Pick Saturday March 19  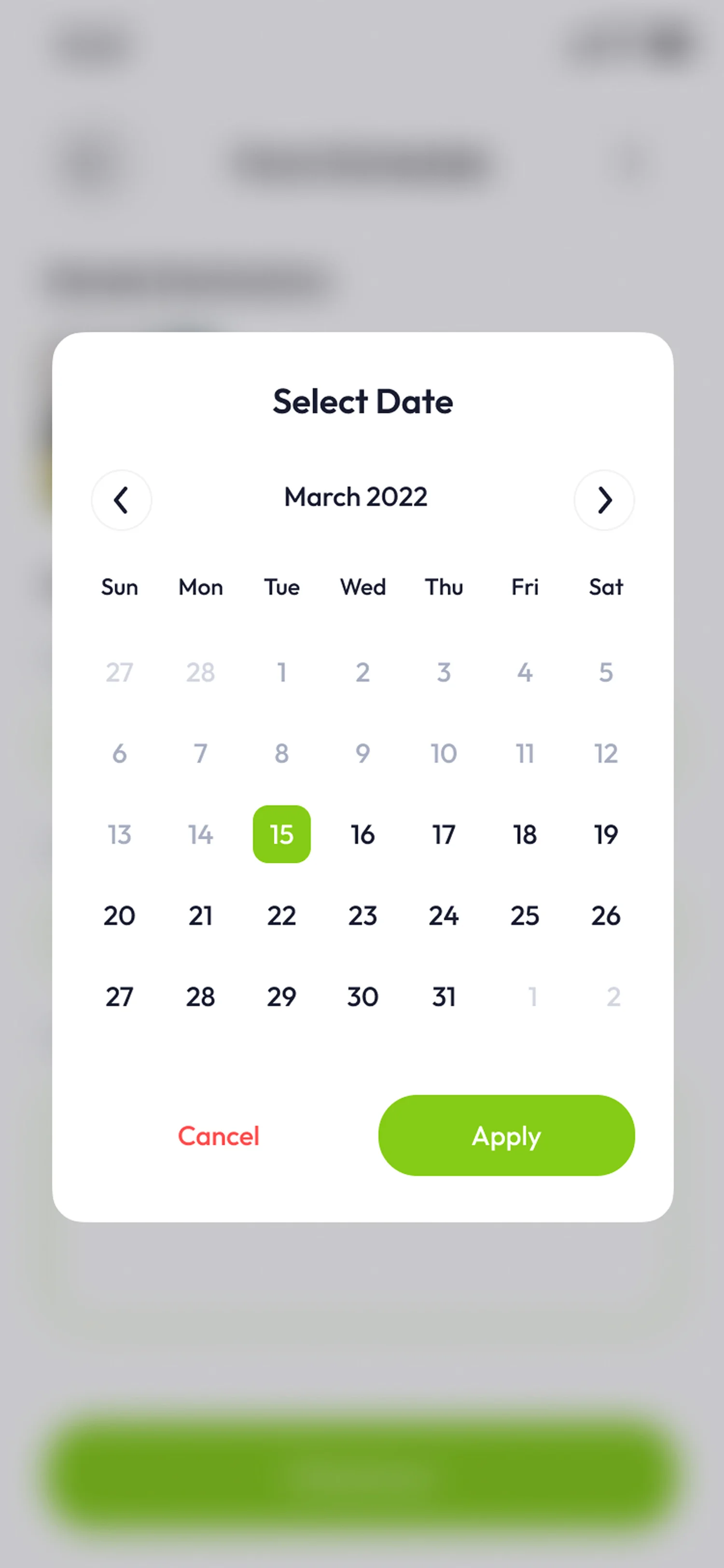coord(605,834)
